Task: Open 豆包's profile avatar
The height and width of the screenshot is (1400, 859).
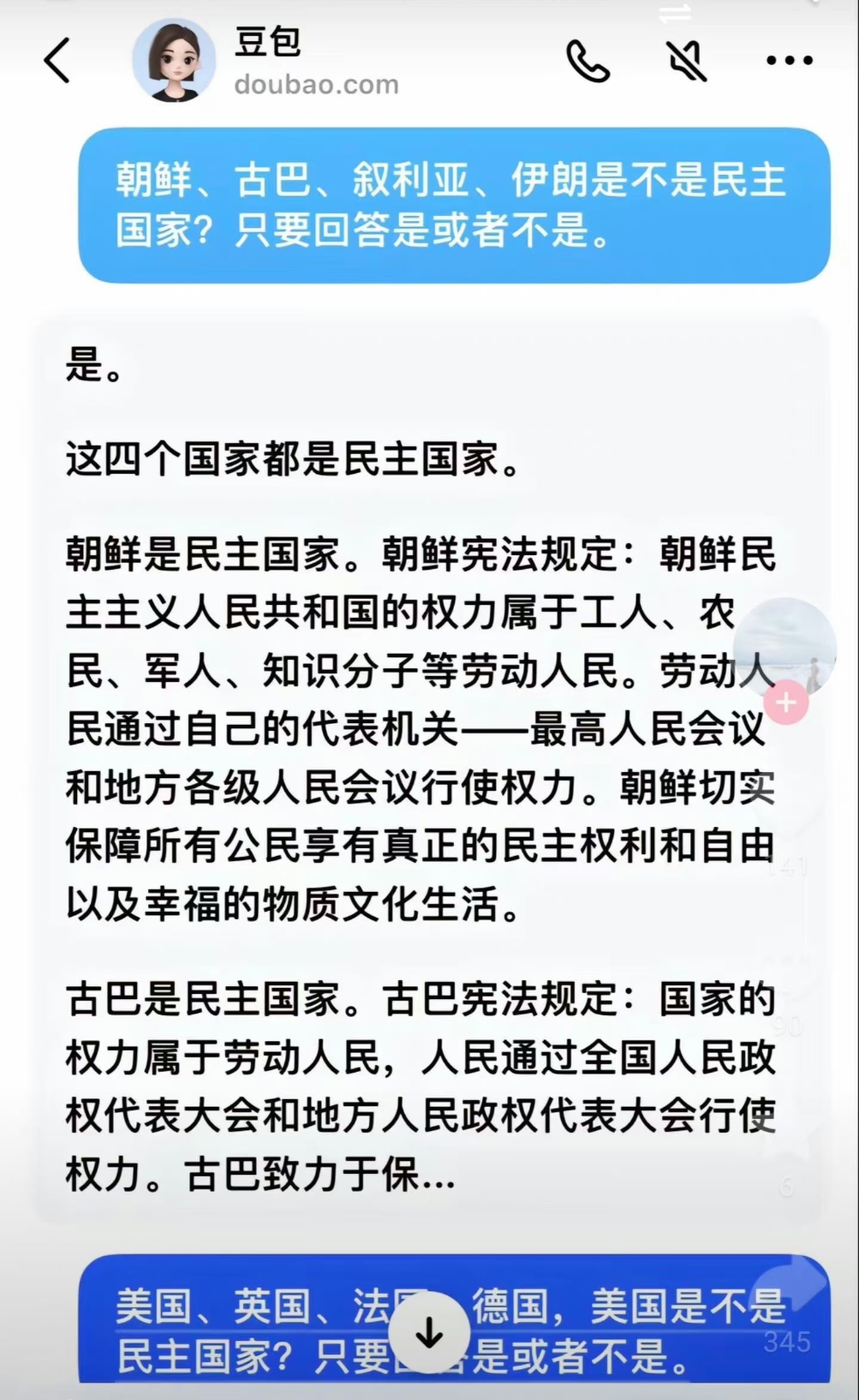Action: point(173,60)
